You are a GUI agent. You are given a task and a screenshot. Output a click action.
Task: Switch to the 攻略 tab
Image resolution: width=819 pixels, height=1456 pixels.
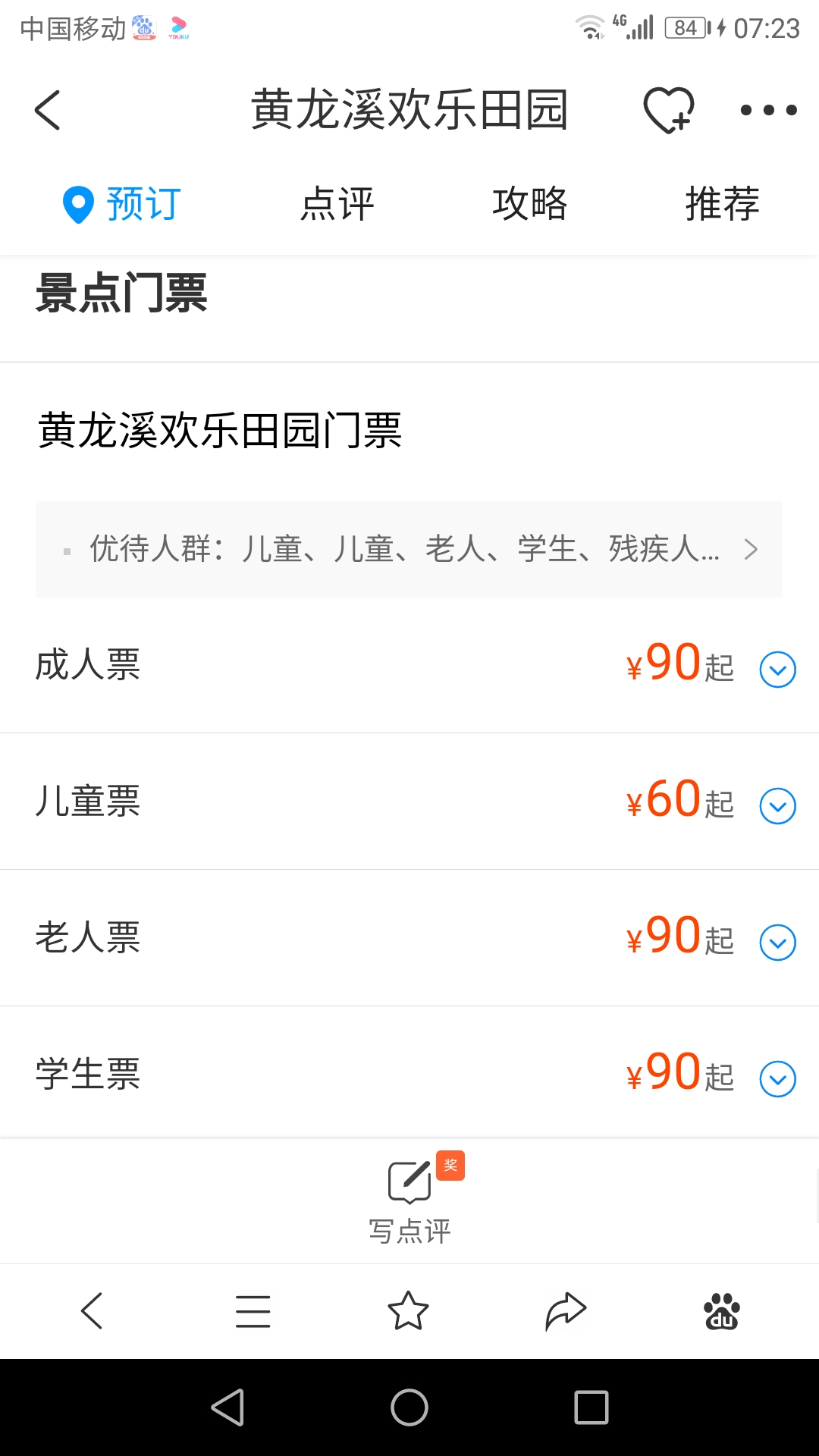(x=529, y=203)
